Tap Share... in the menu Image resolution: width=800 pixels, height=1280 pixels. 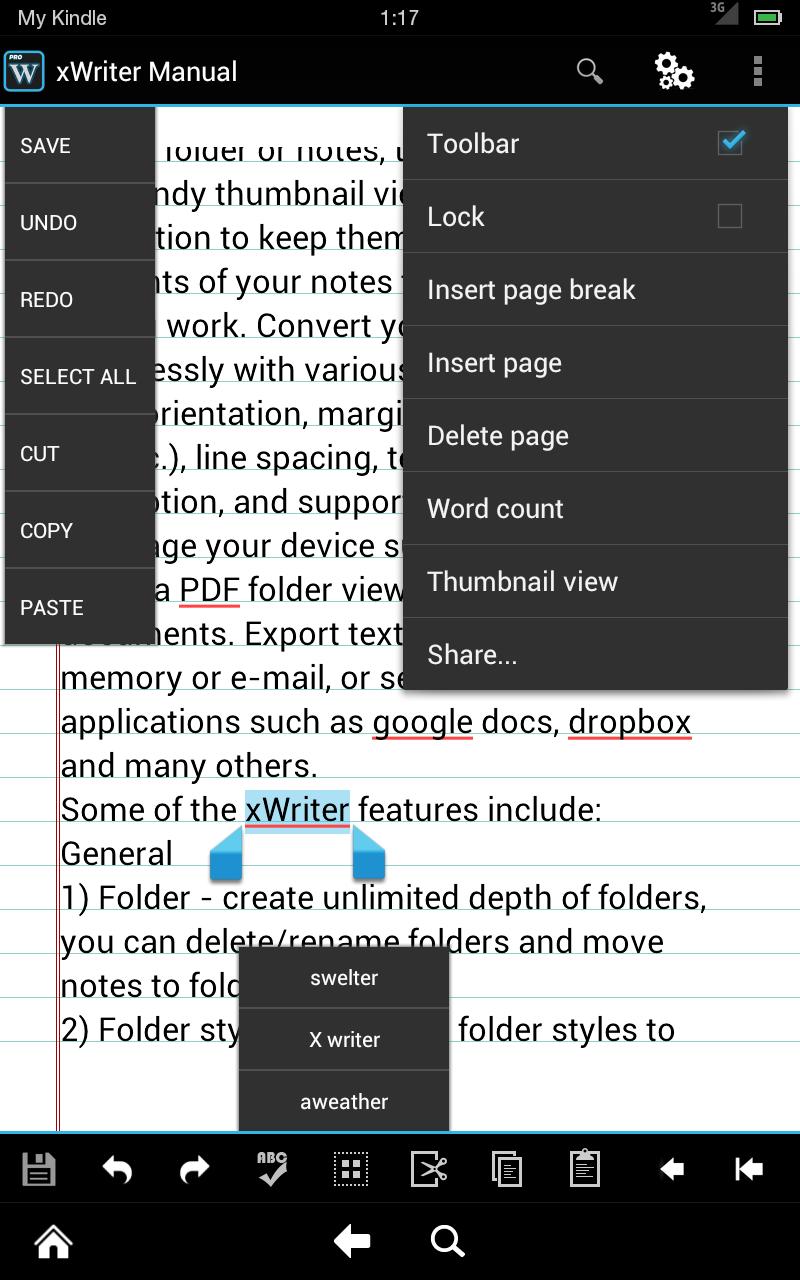pyautogui.click(x=595, y=655)
